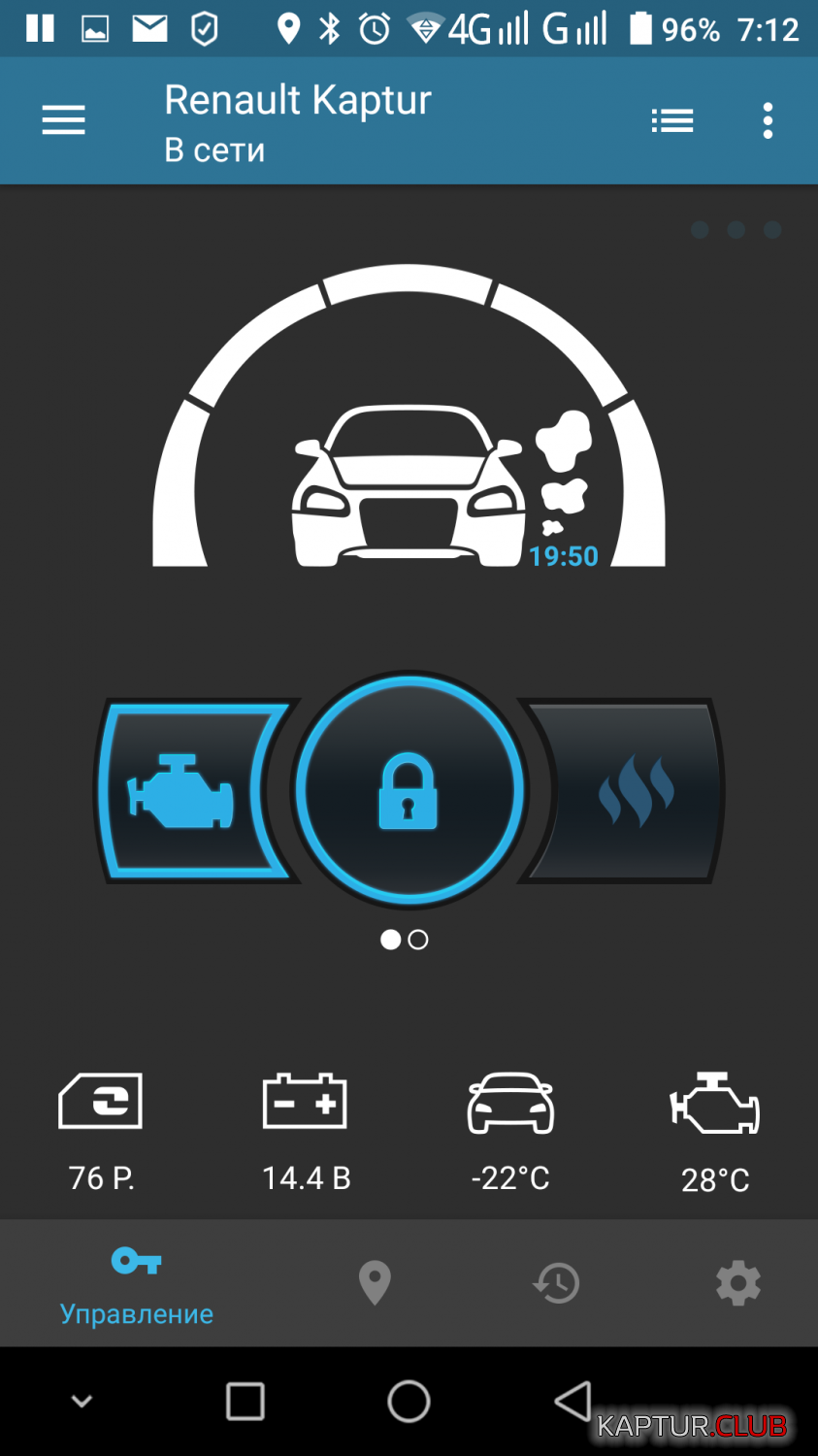Open the hamburger drawer menu
818x1456 pixels.
[x=63, y=120]
